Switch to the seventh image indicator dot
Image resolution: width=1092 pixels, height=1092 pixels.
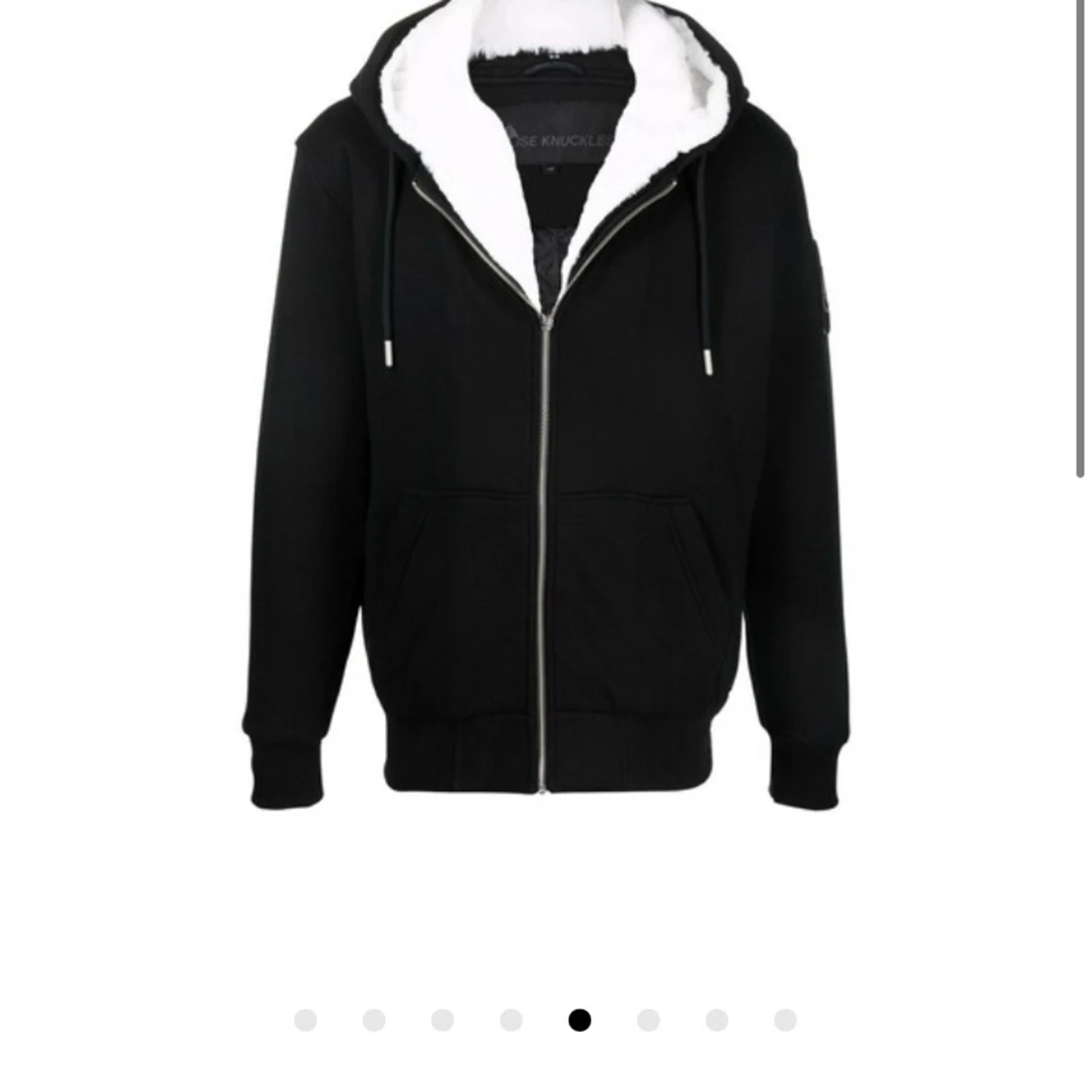coord(717,1020)
